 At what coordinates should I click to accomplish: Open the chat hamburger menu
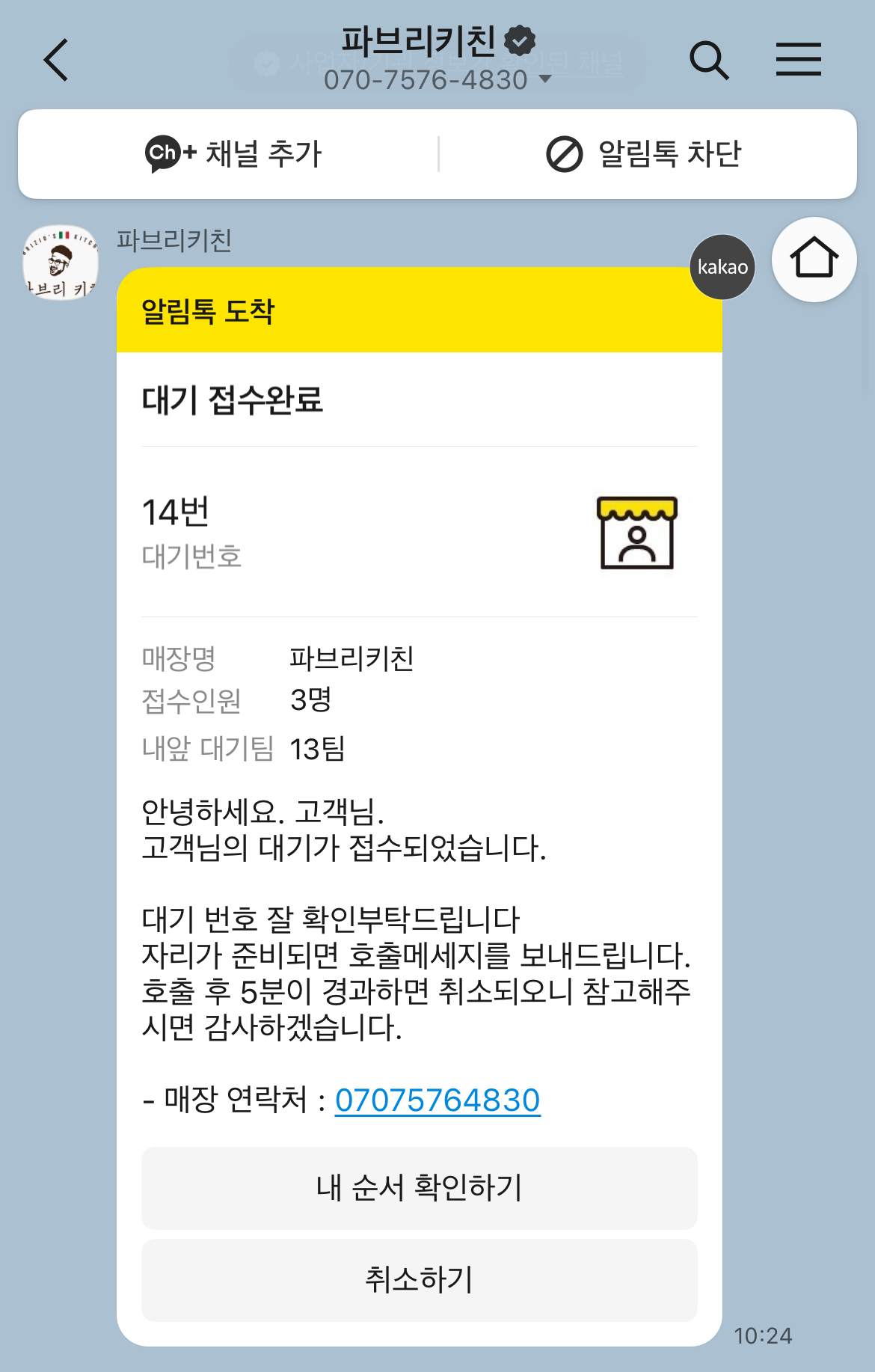pos(797,60)
